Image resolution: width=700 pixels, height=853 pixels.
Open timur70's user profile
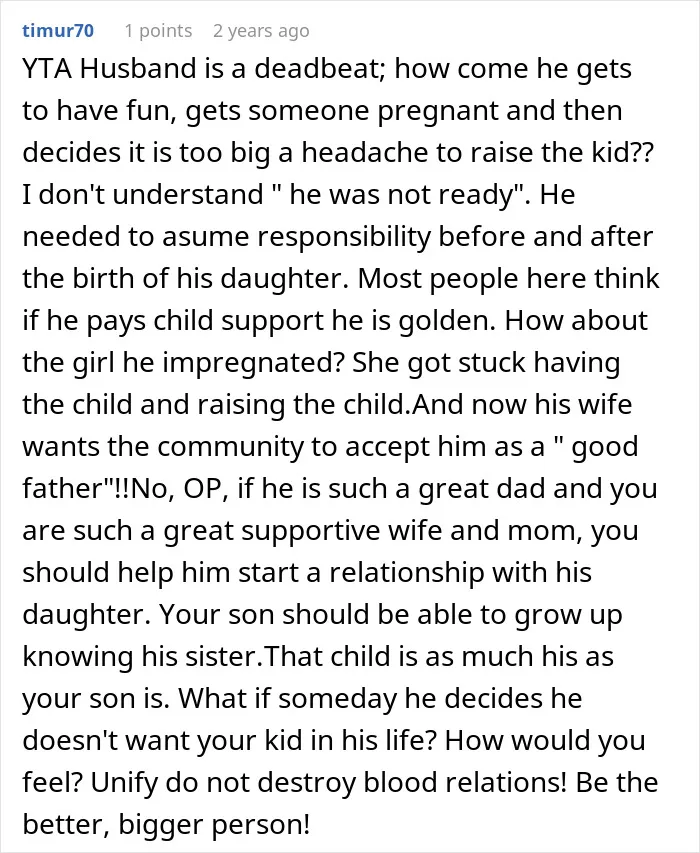58,30
